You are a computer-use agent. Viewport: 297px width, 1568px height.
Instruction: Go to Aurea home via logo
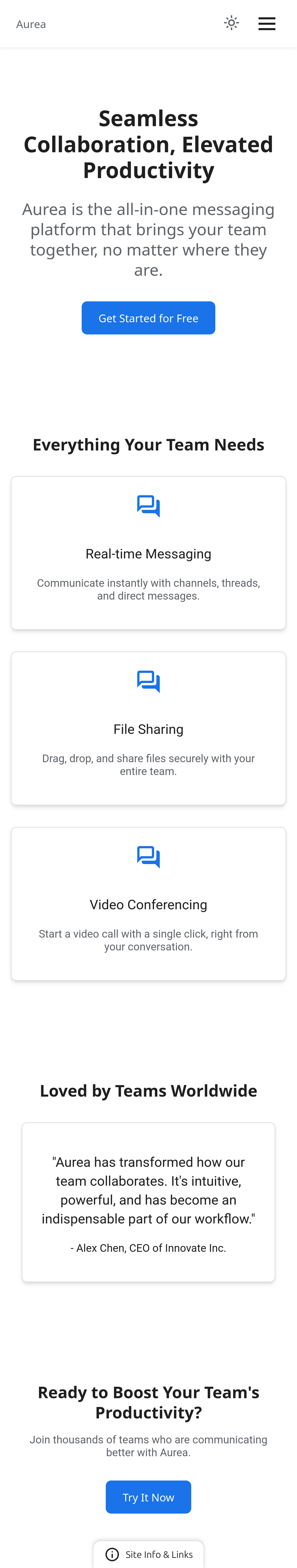31,24
